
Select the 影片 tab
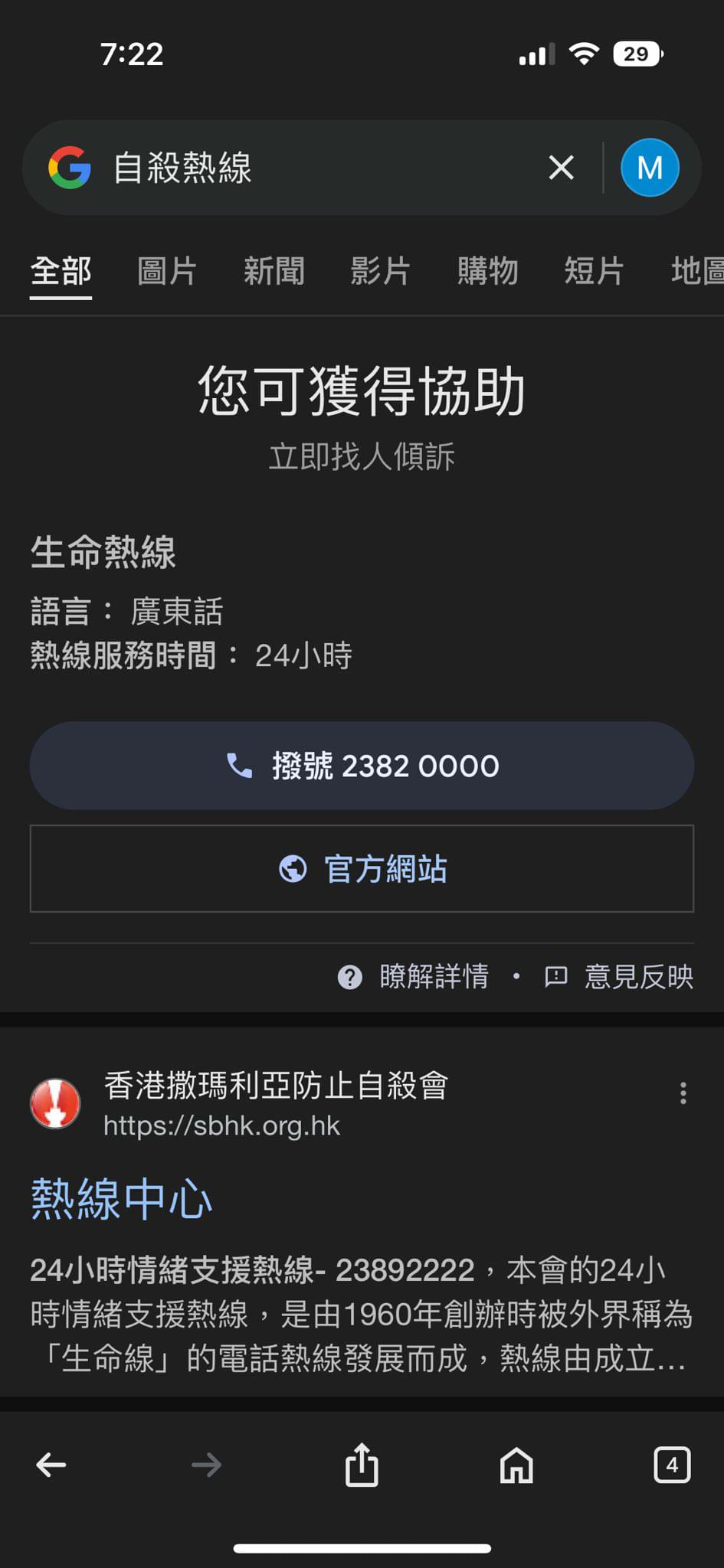coord(380,271)
